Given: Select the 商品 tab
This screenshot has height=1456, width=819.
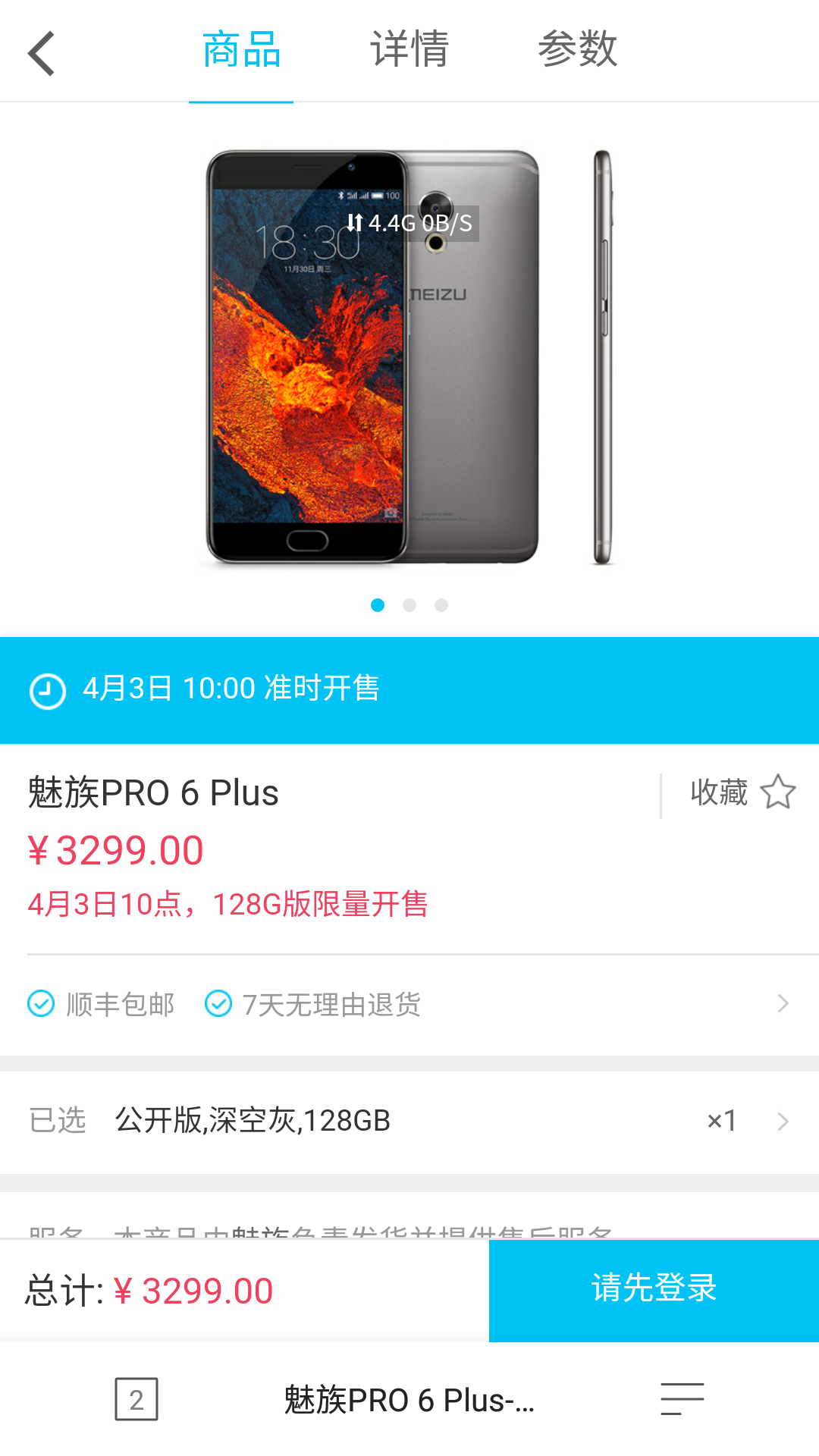Looking at the screenshot, I should [x=241, y=50].
